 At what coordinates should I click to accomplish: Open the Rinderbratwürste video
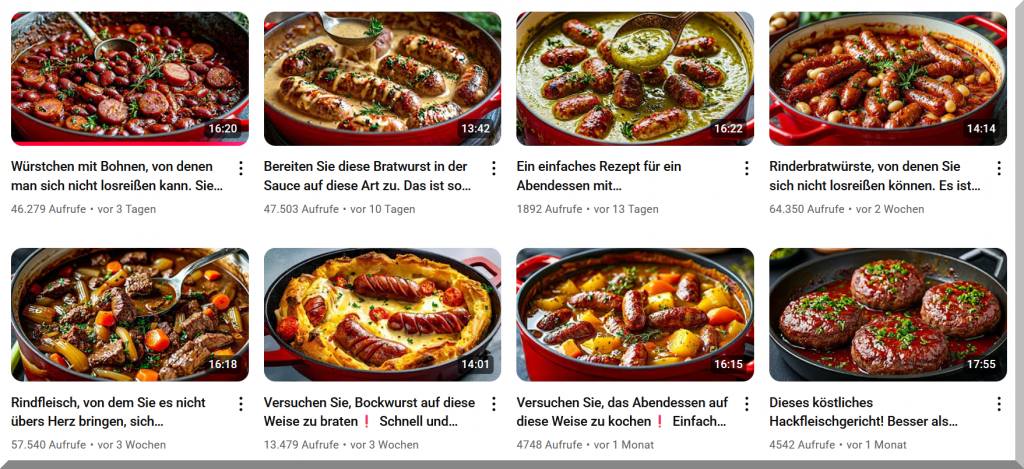[x=888, y=78]
